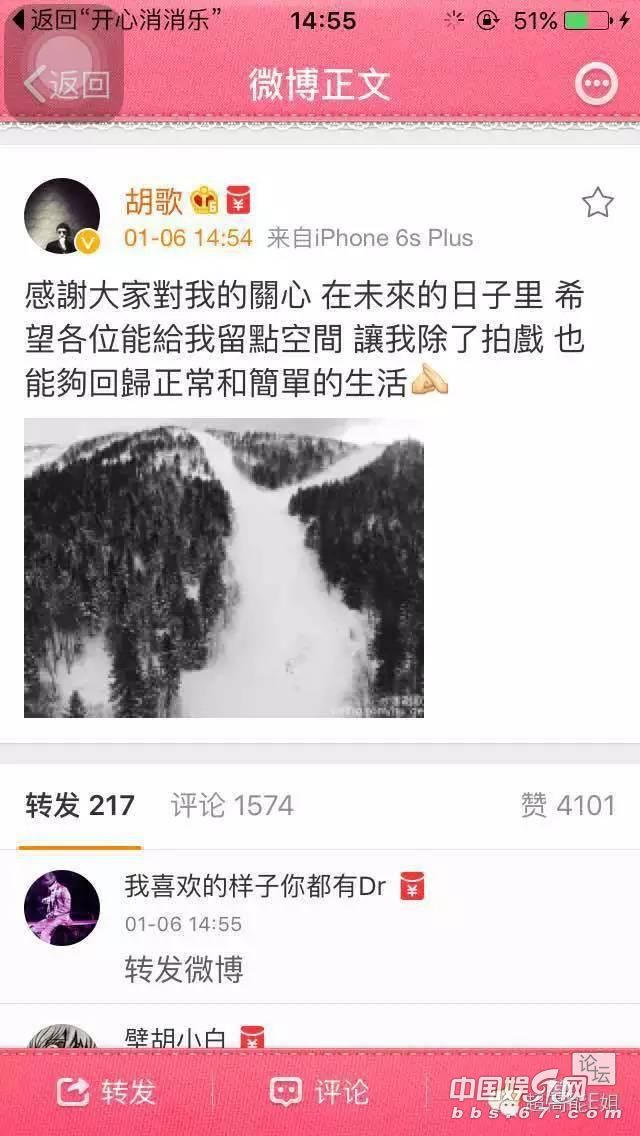The image size is (640, 1136).
Task: Write a comment via bottom 评论 button
Action: tap(319, 1092)
